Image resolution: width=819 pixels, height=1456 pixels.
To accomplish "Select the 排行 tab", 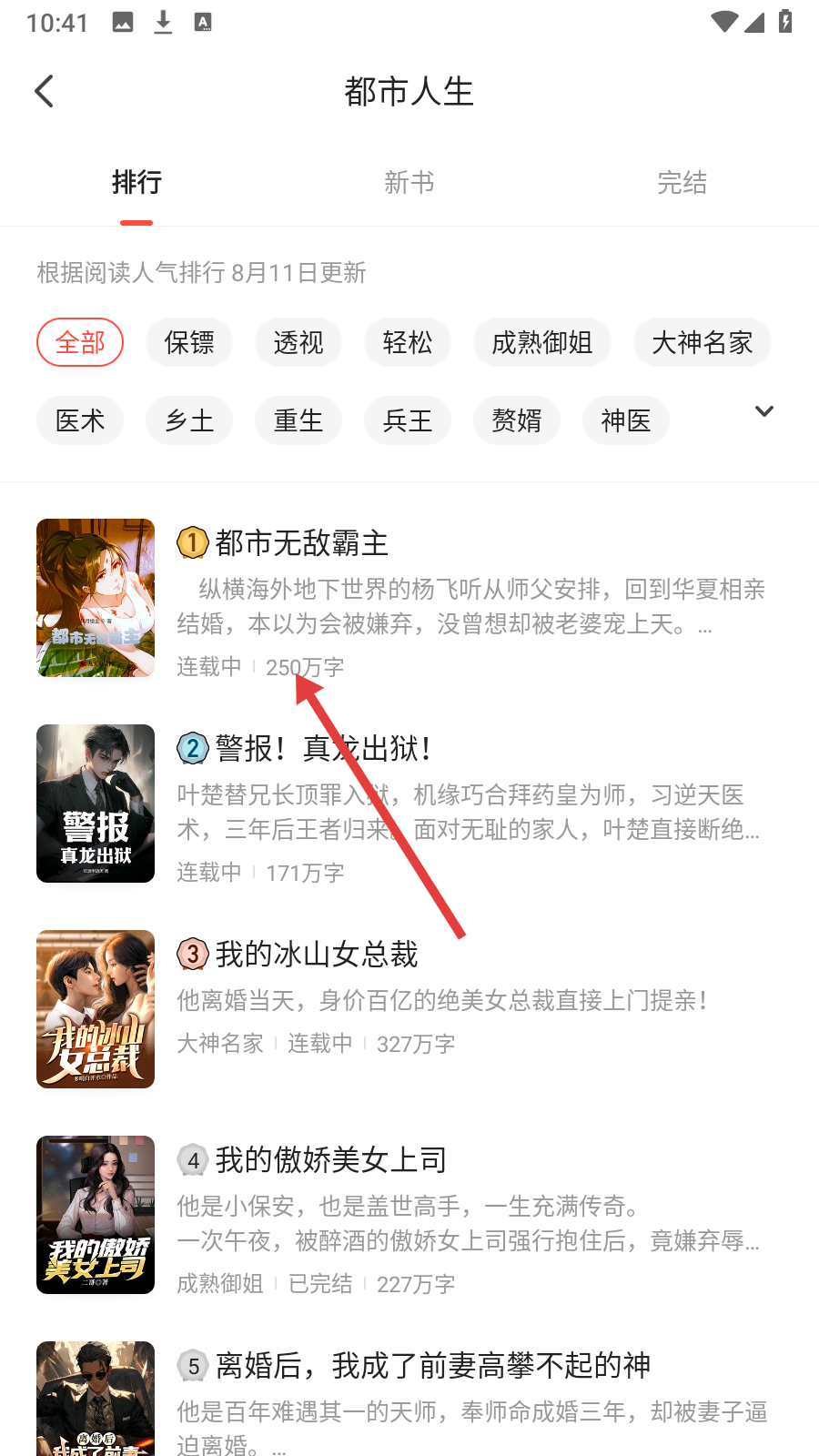I will coord(136,183).
